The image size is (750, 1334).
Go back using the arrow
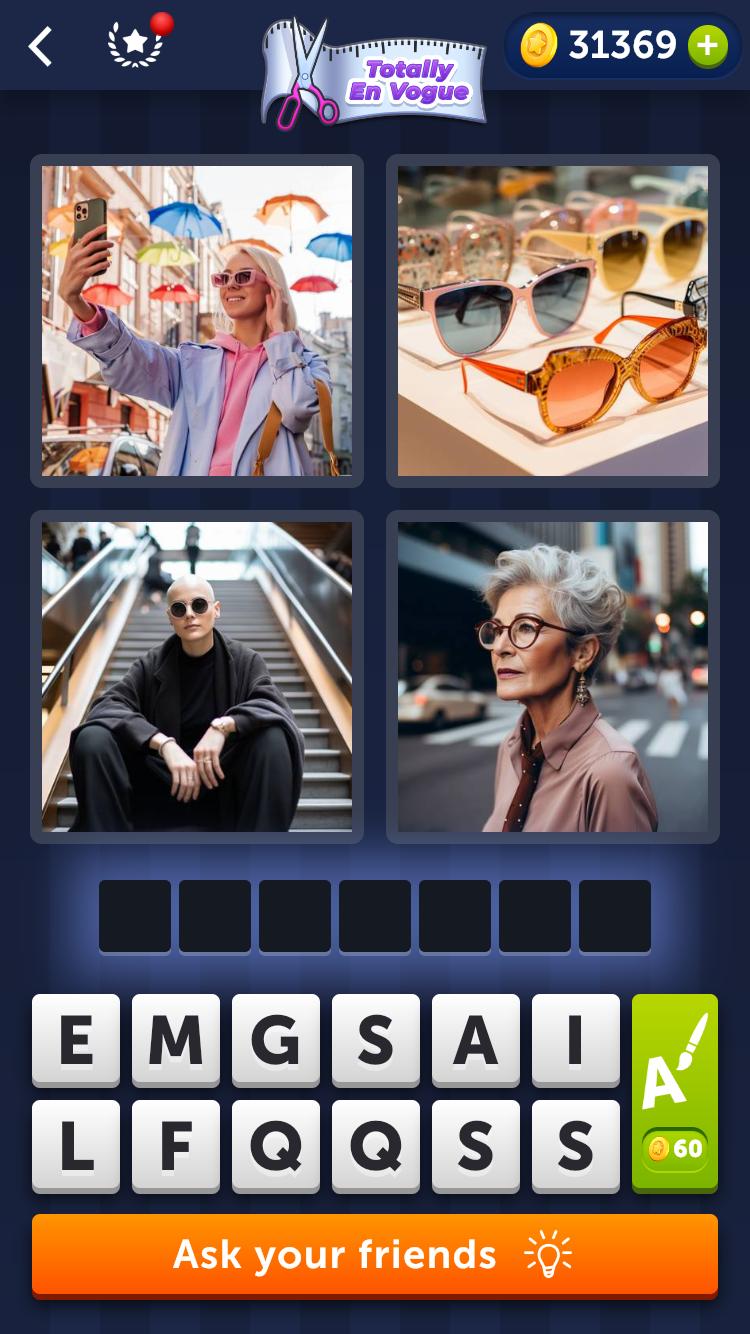pos(40,47)
